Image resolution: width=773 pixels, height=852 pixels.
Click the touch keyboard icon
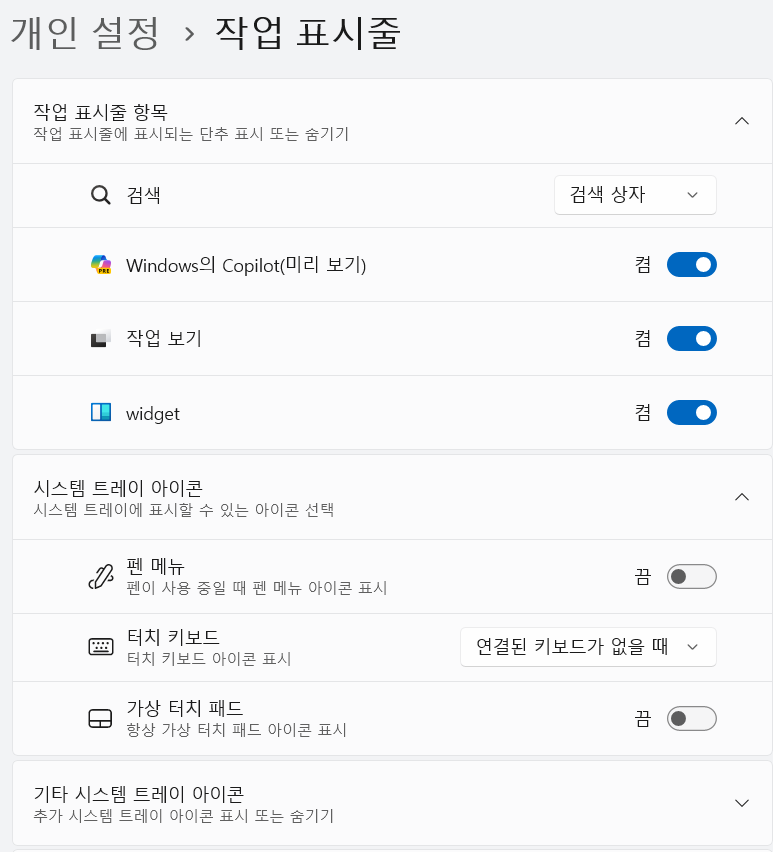tap(100, 646)
